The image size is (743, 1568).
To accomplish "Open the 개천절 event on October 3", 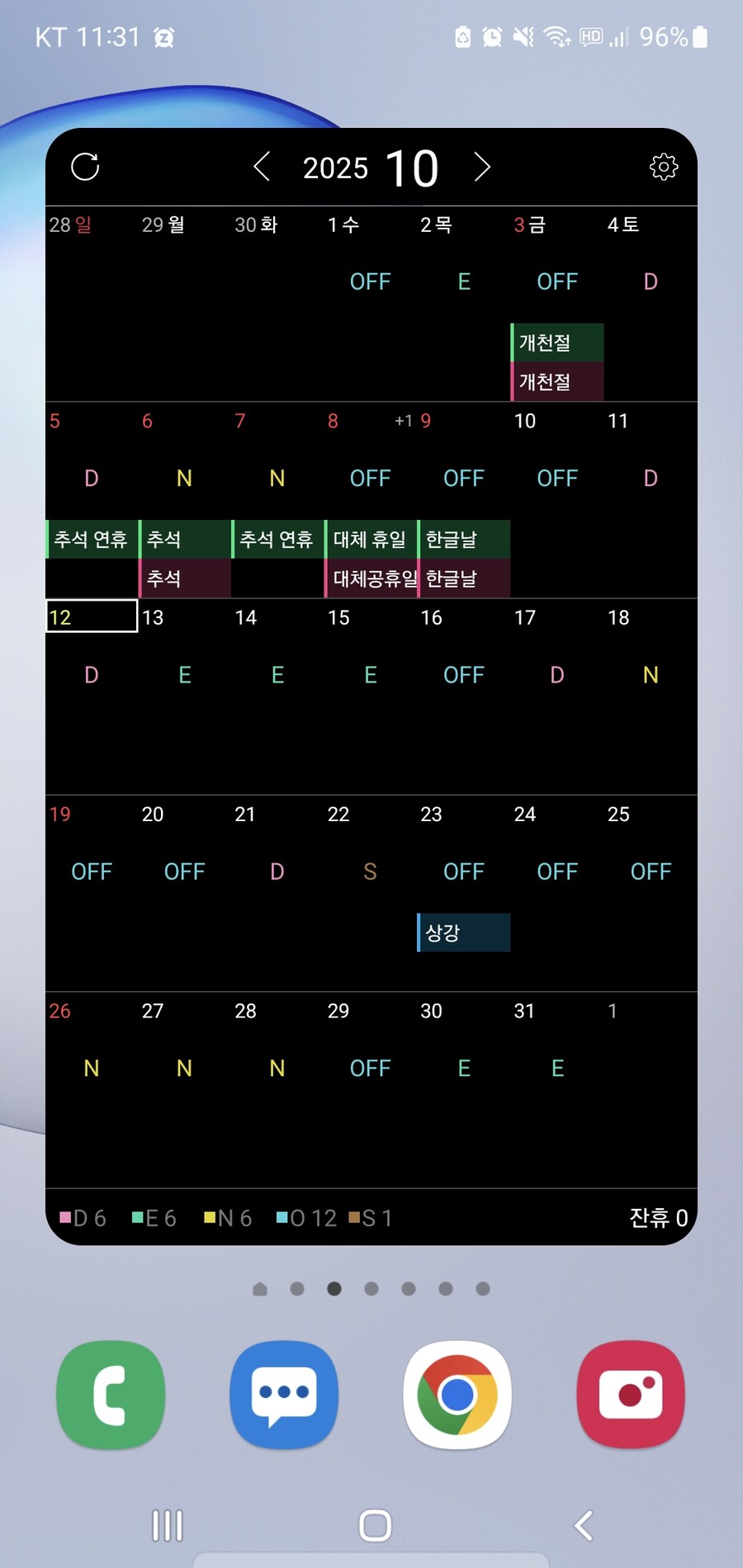I will tap(557, 342).
